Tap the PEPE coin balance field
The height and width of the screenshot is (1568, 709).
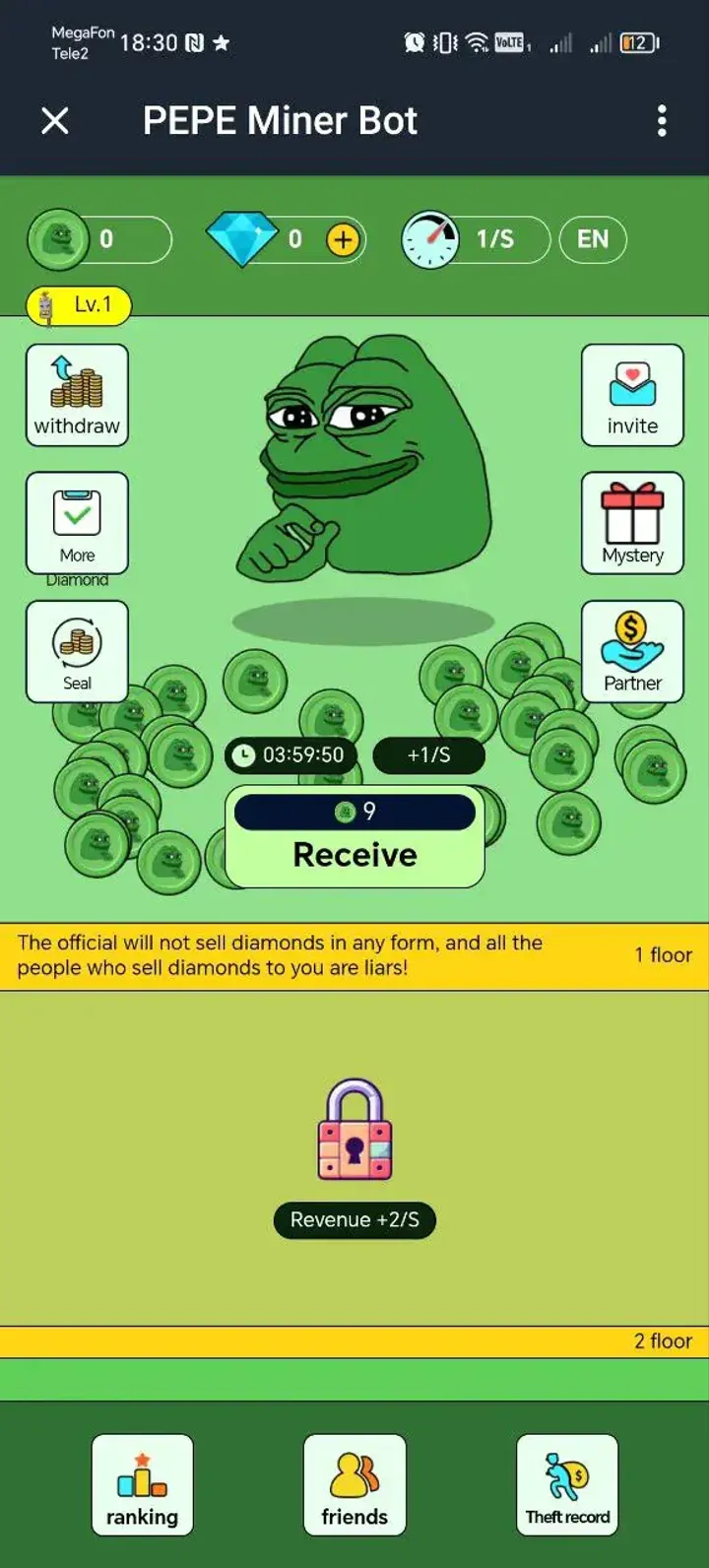tap(98, 238)
